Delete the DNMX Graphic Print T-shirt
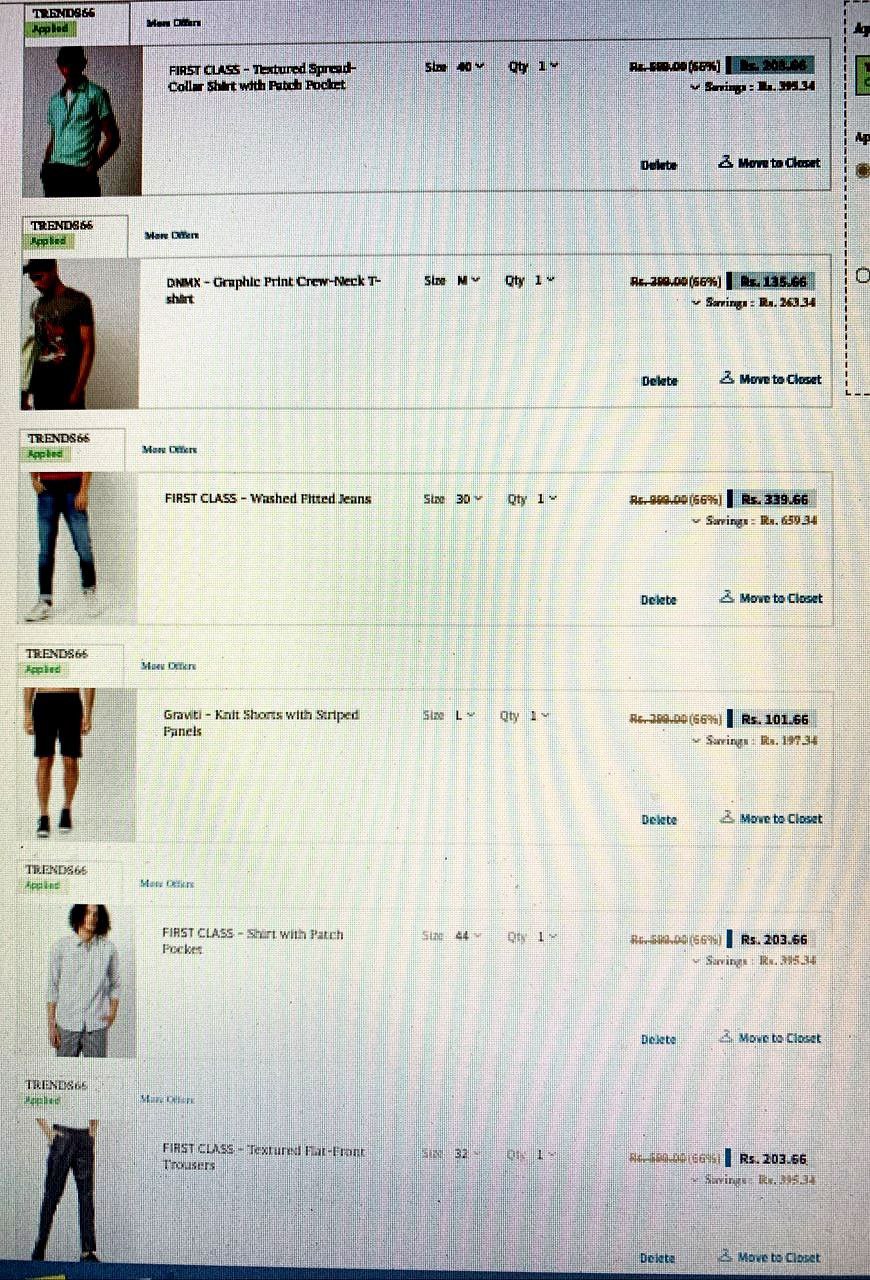Image resolution: width=870 pixels, height=1280 pixels. [658, 381]
